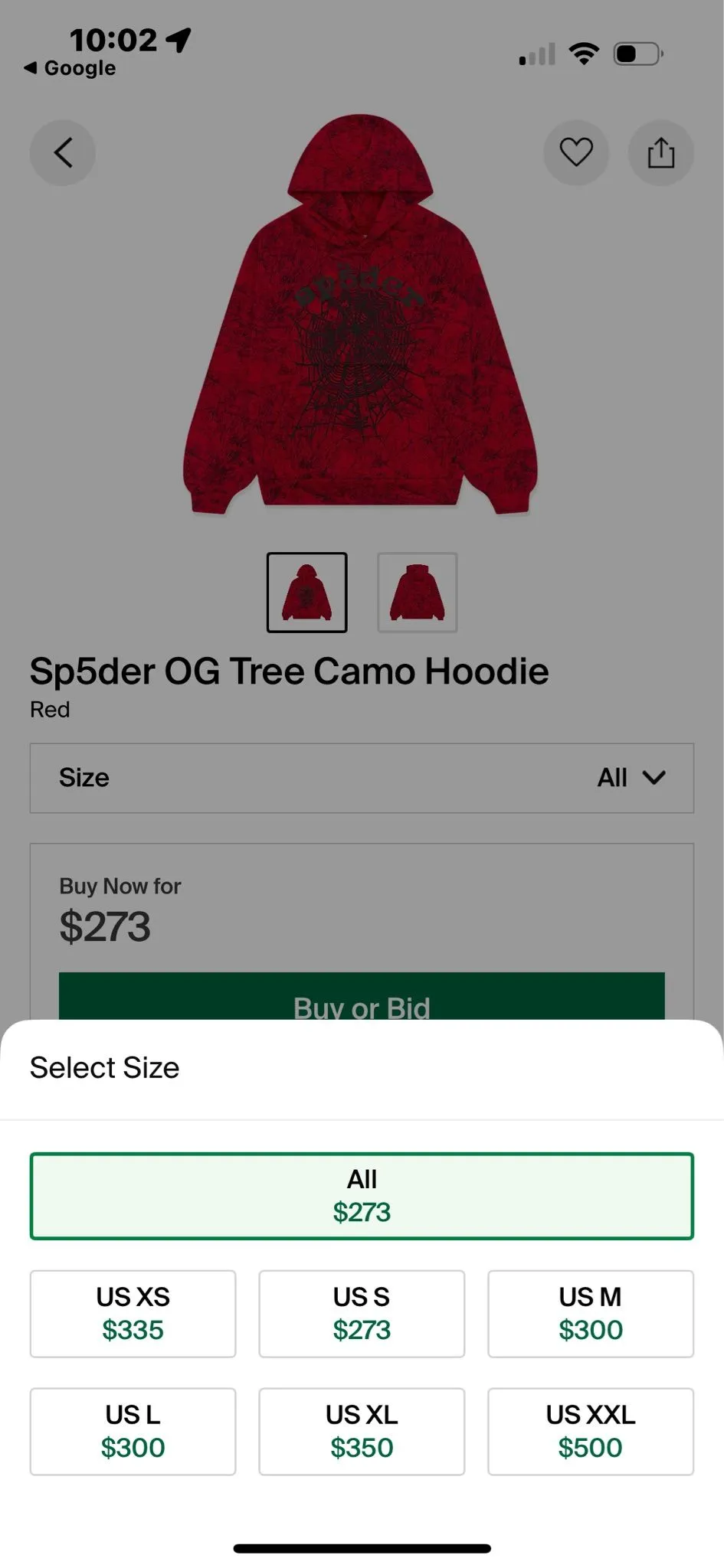The height and width of the screenshot is (1568, 724).
Task: Share this Sp5der hoodie listing
Action: pos(661,152)
